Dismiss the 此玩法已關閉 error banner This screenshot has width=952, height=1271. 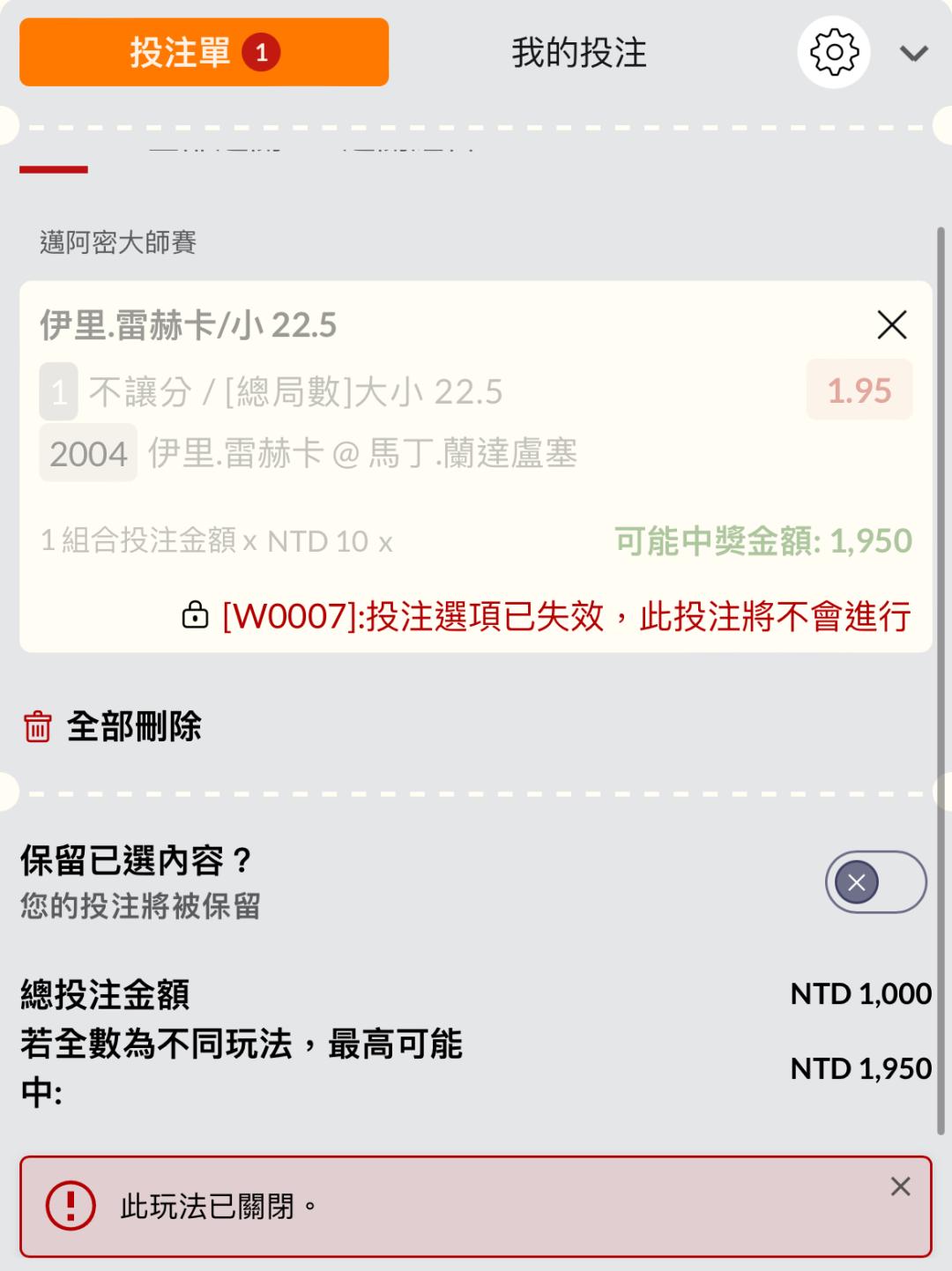point(900,1186)
